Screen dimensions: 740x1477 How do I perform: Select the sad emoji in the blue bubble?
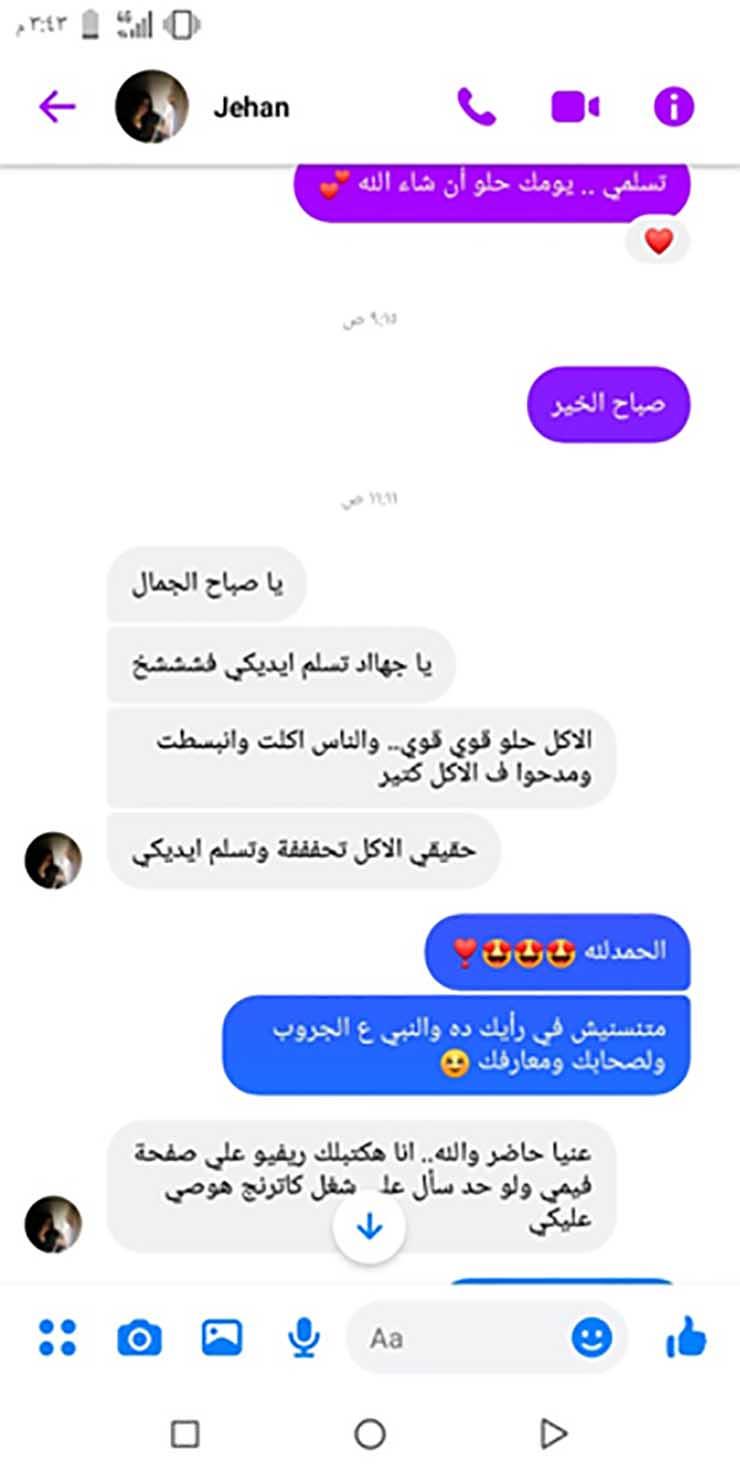(454, 1065)
